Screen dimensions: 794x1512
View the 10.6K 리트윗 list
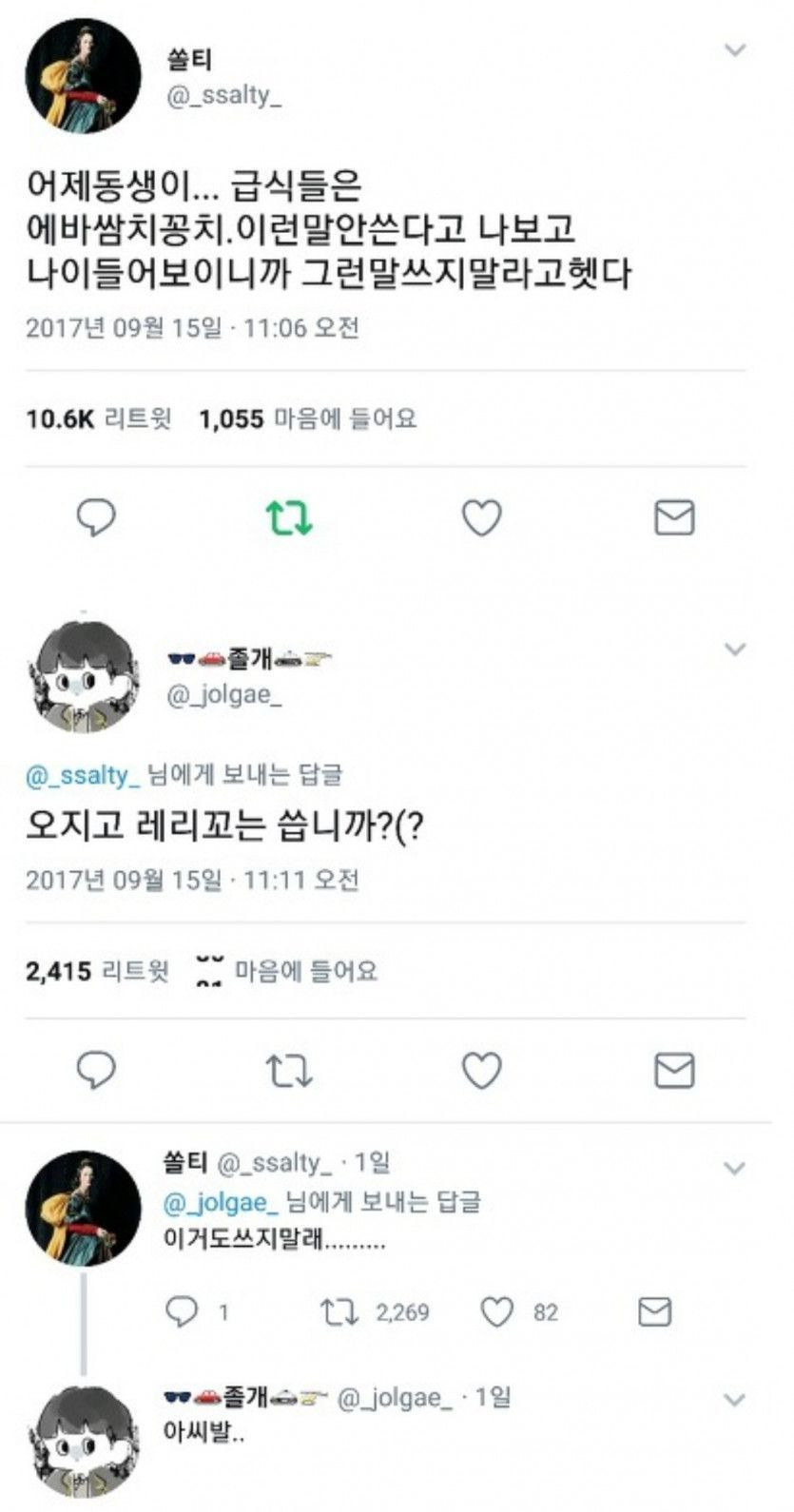(99, 418)
